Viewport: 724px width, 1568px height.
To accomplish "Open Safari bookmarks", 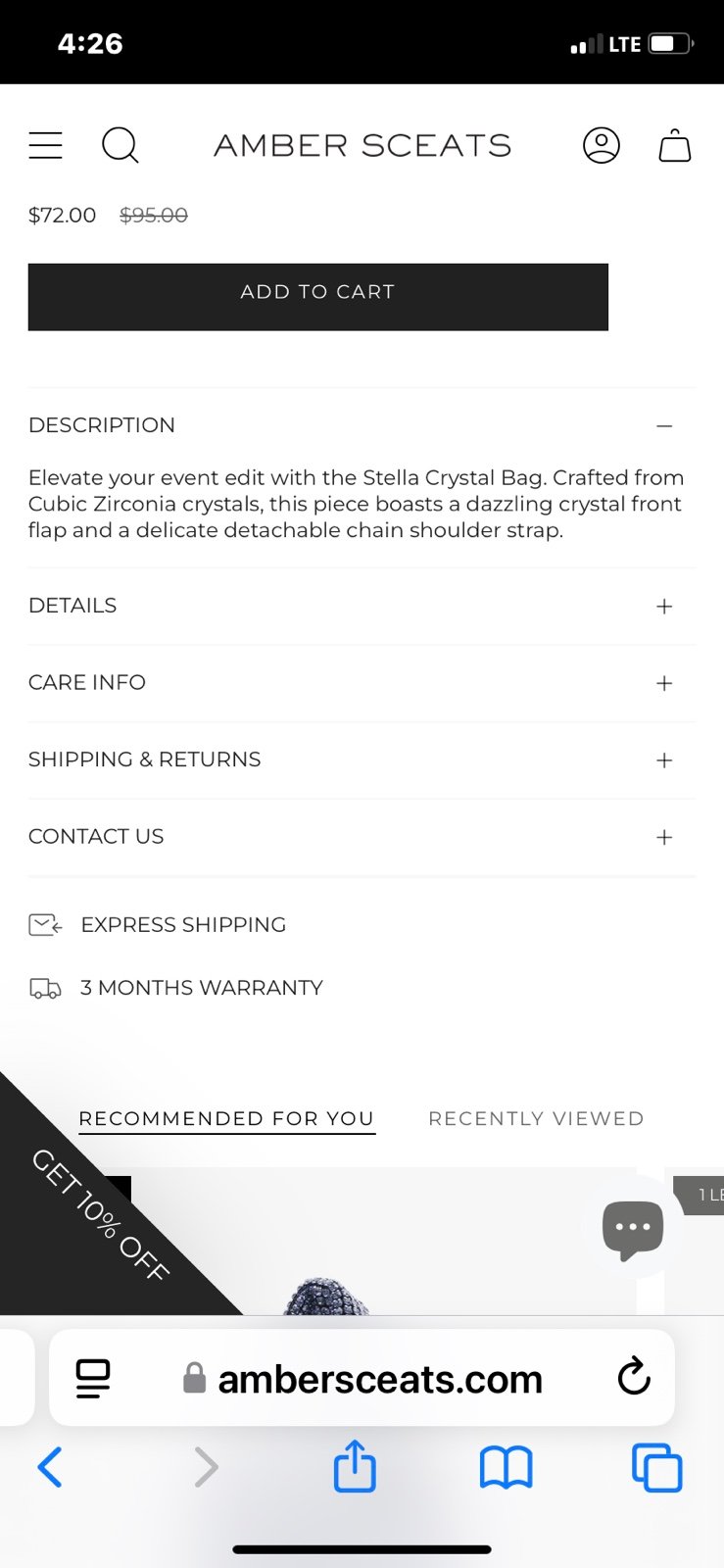I will (506, 1468).
